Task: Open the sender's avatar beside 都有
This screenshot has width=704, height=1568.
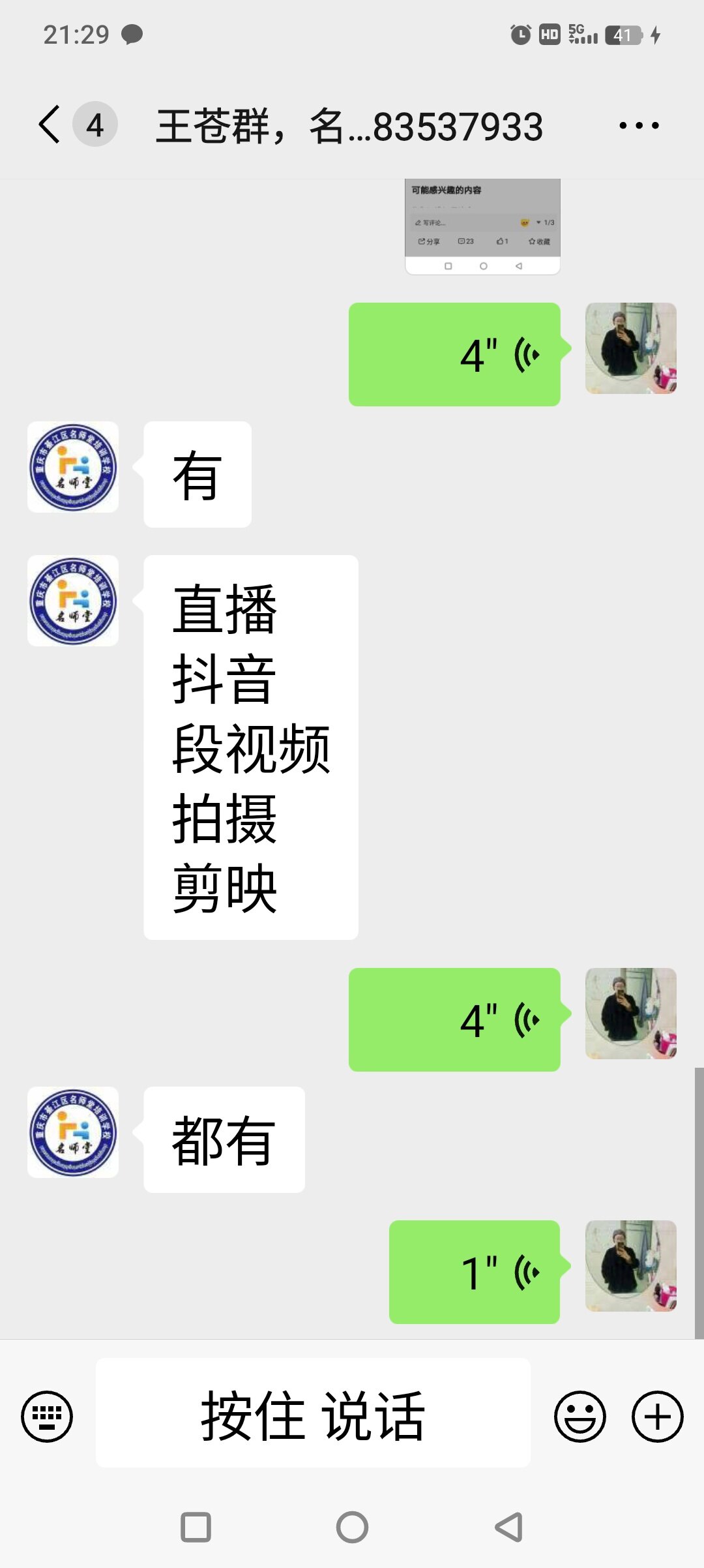Action: 73,1132
